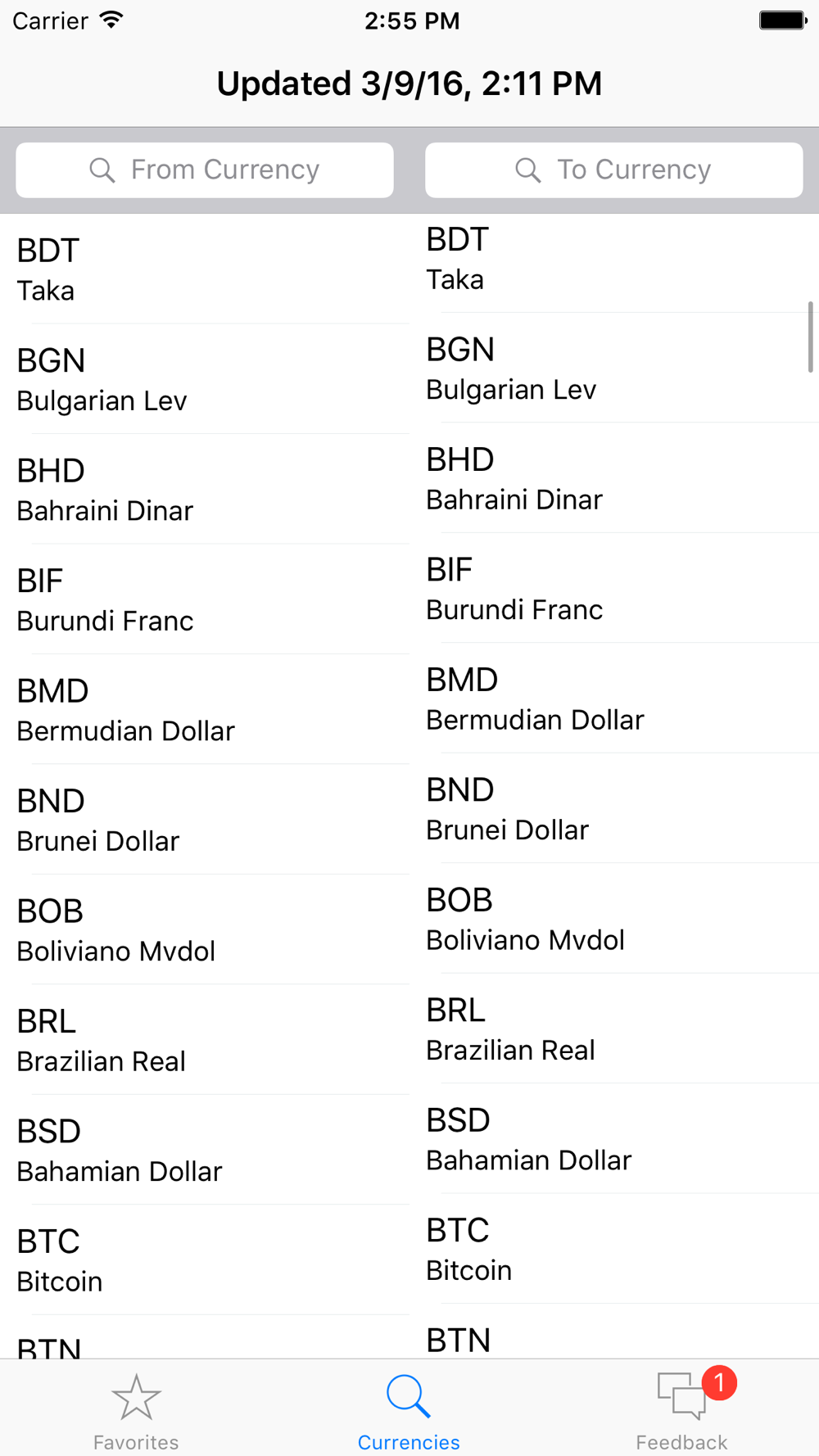Choose BRL Brazilian Real in the To list

(x=614, y=1029)
